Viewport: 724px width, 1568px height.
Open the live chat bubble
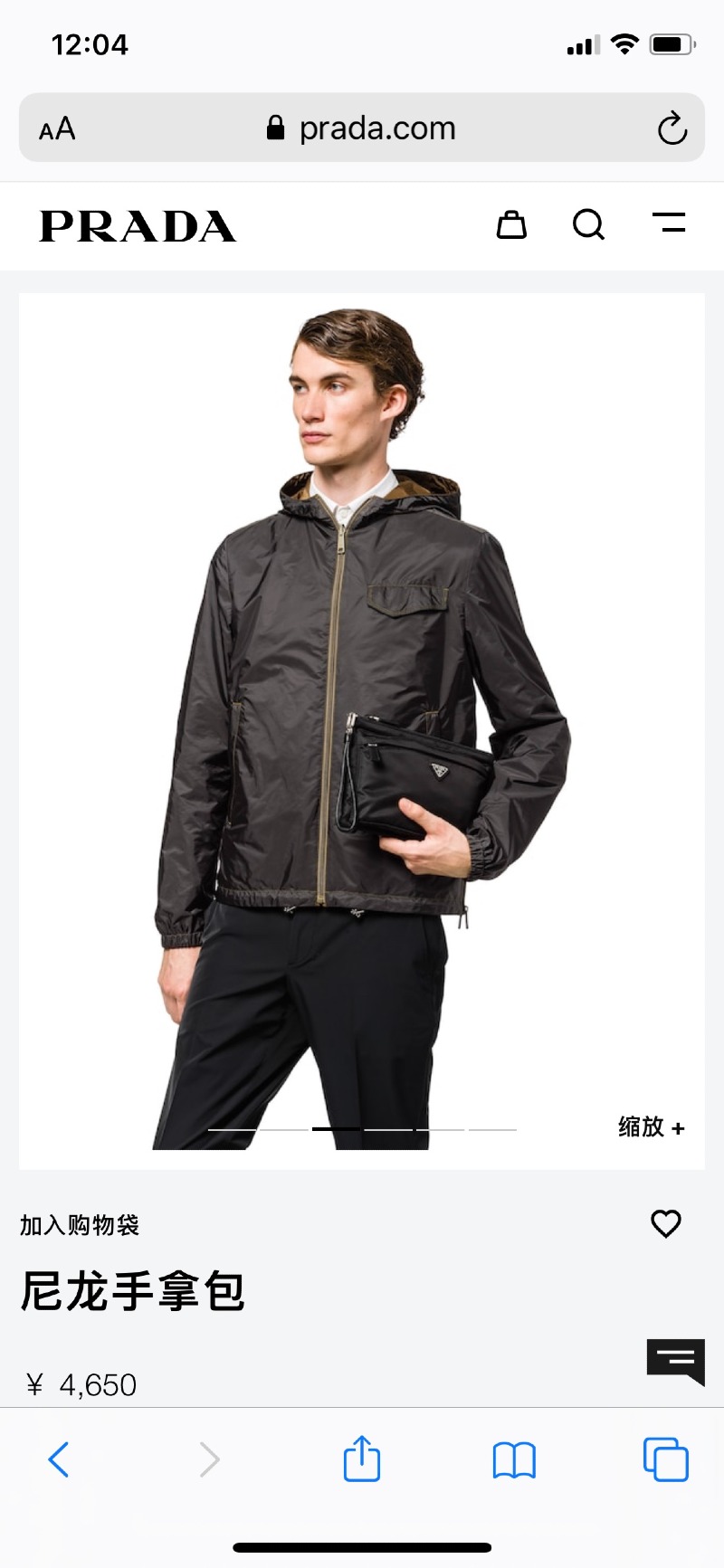click(675, 1361)
